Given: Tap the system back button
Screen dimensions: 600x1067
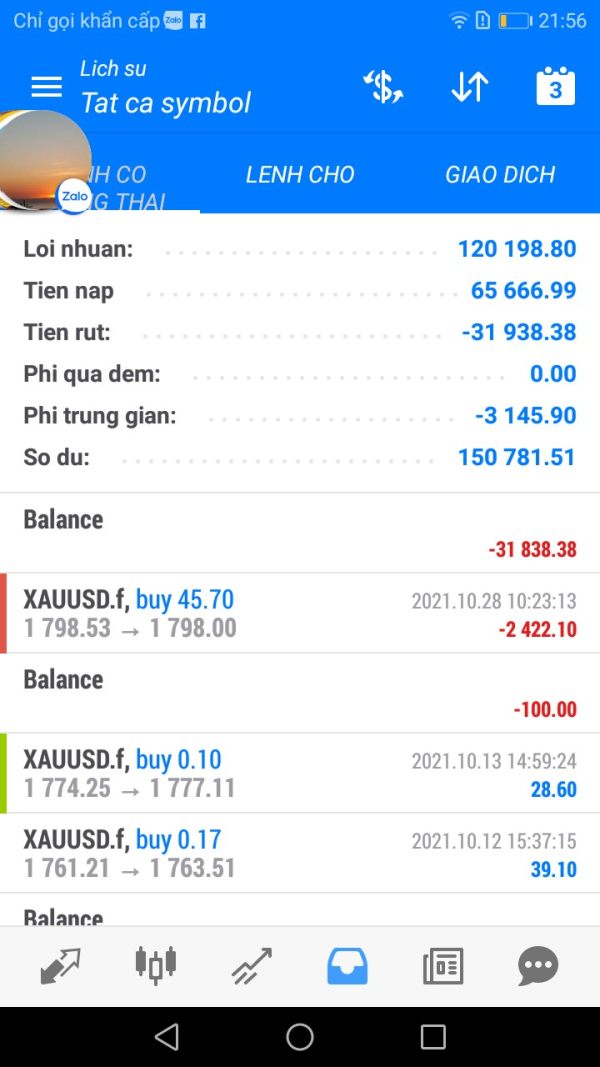Looking at the screenshot, I should pyautogui.click(x=167, y=1037).
